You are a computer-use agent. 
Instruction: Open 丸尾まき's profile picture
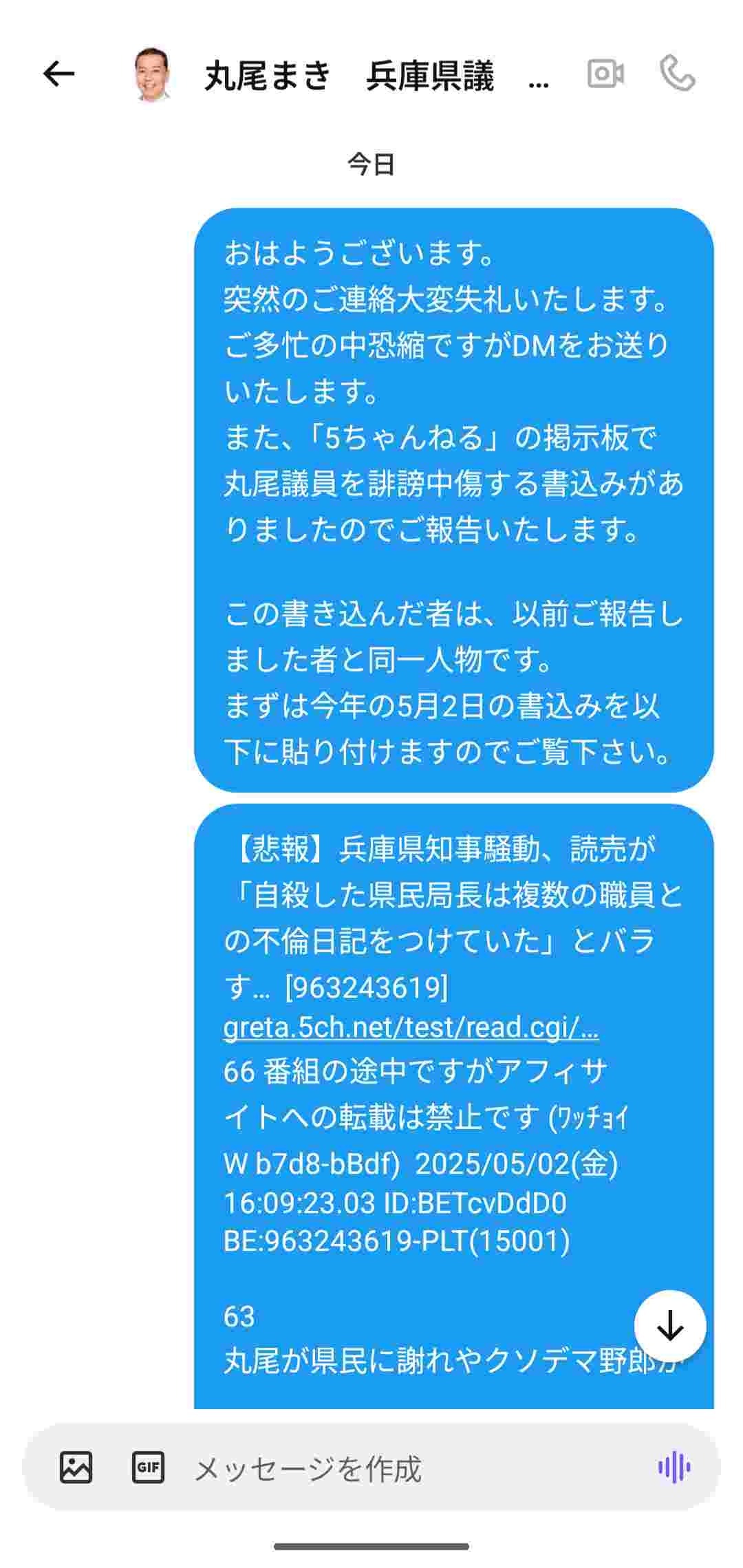[151, 74]
